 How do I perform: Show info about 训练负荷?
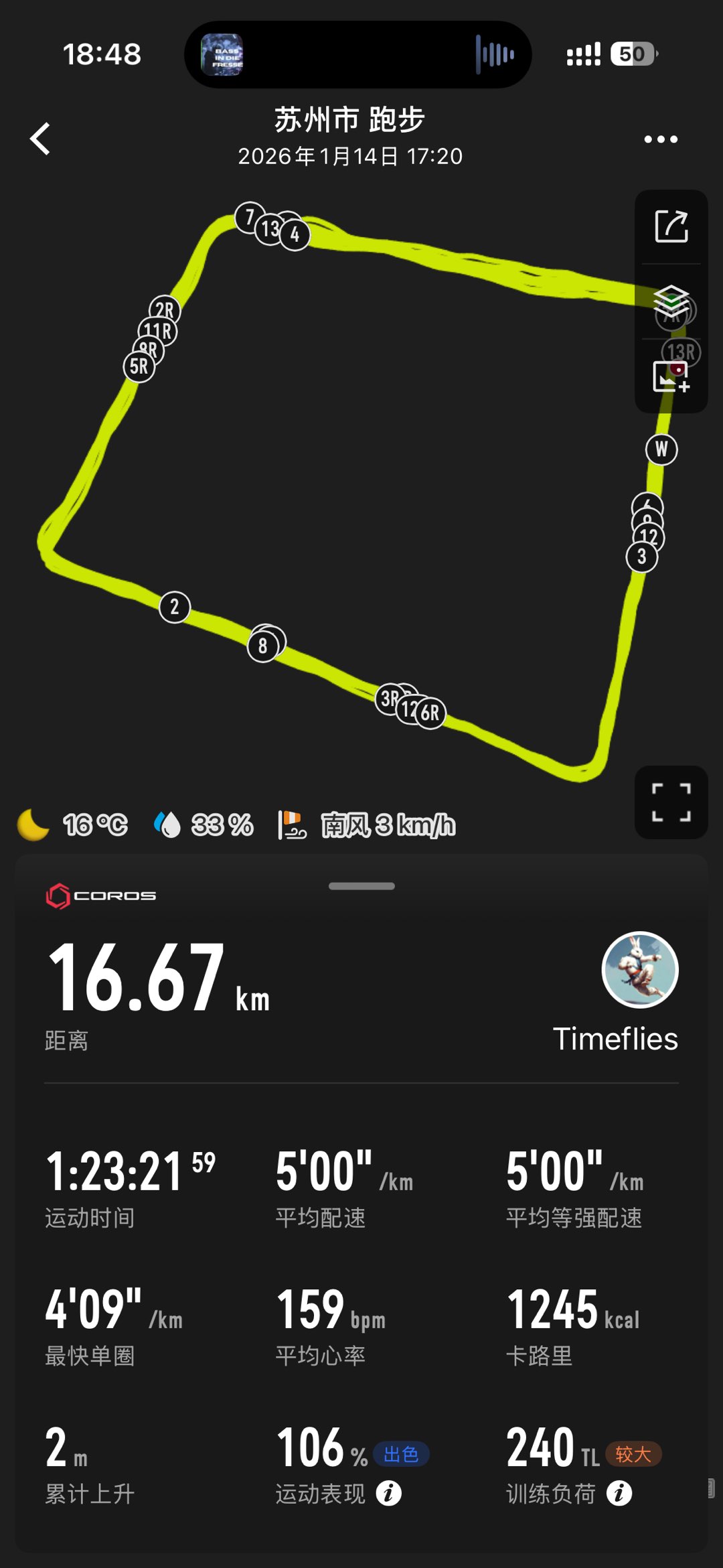click(619, 1493)
